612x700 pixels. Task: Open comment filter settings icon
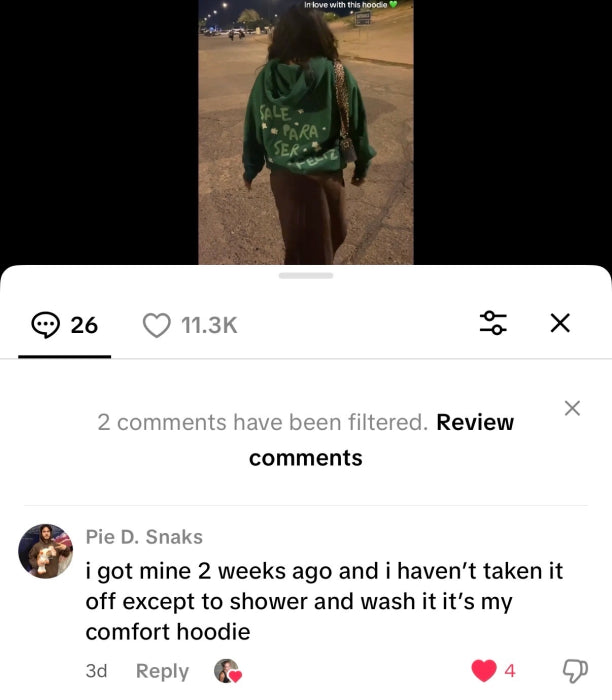[493, 323]
